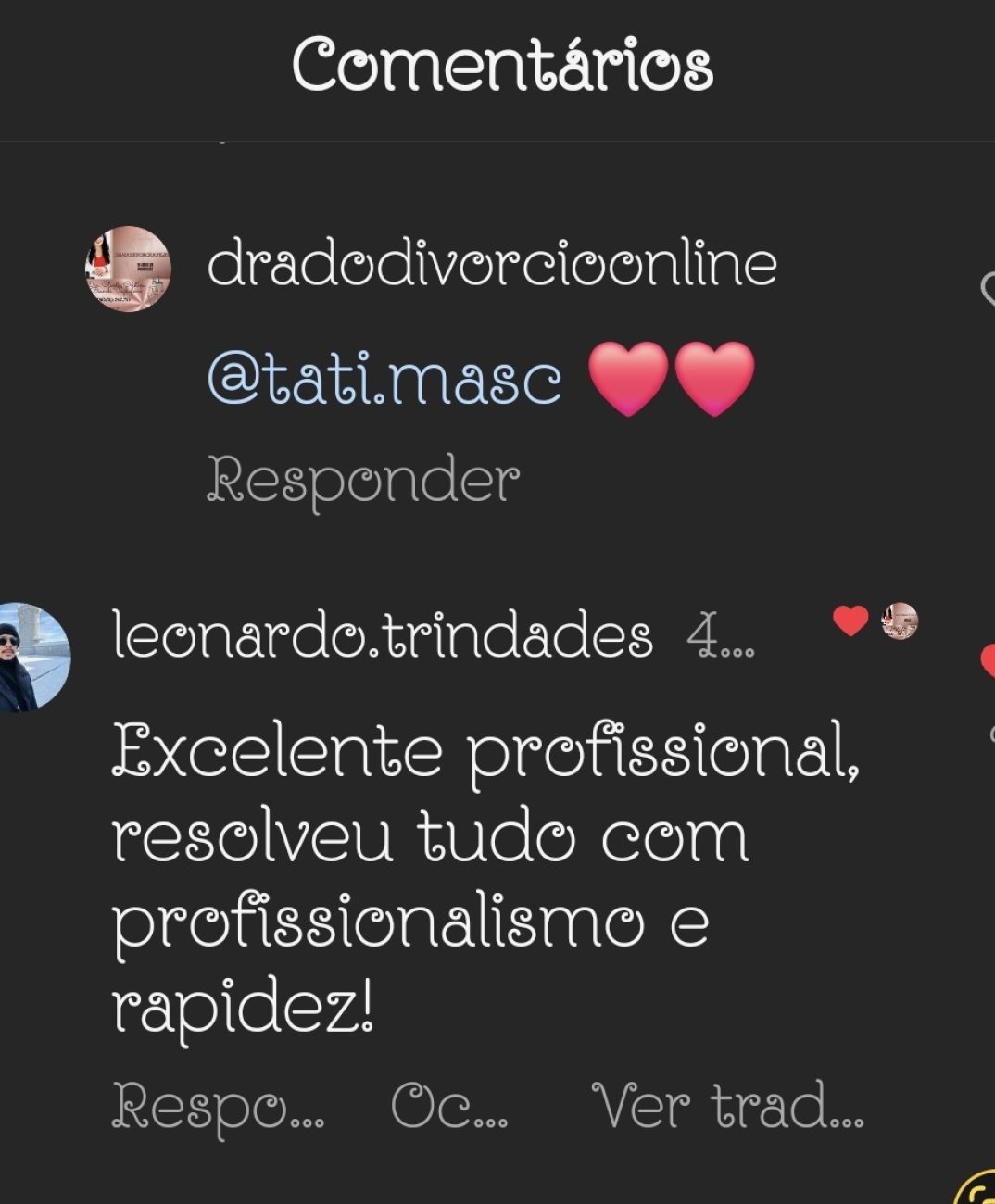Open the @tati.masc mention

[384, 380]
